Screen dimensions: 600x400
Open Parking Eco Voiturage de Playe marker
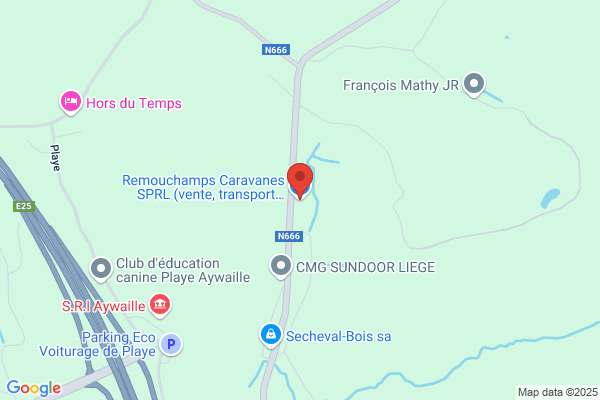coord(171,344)
